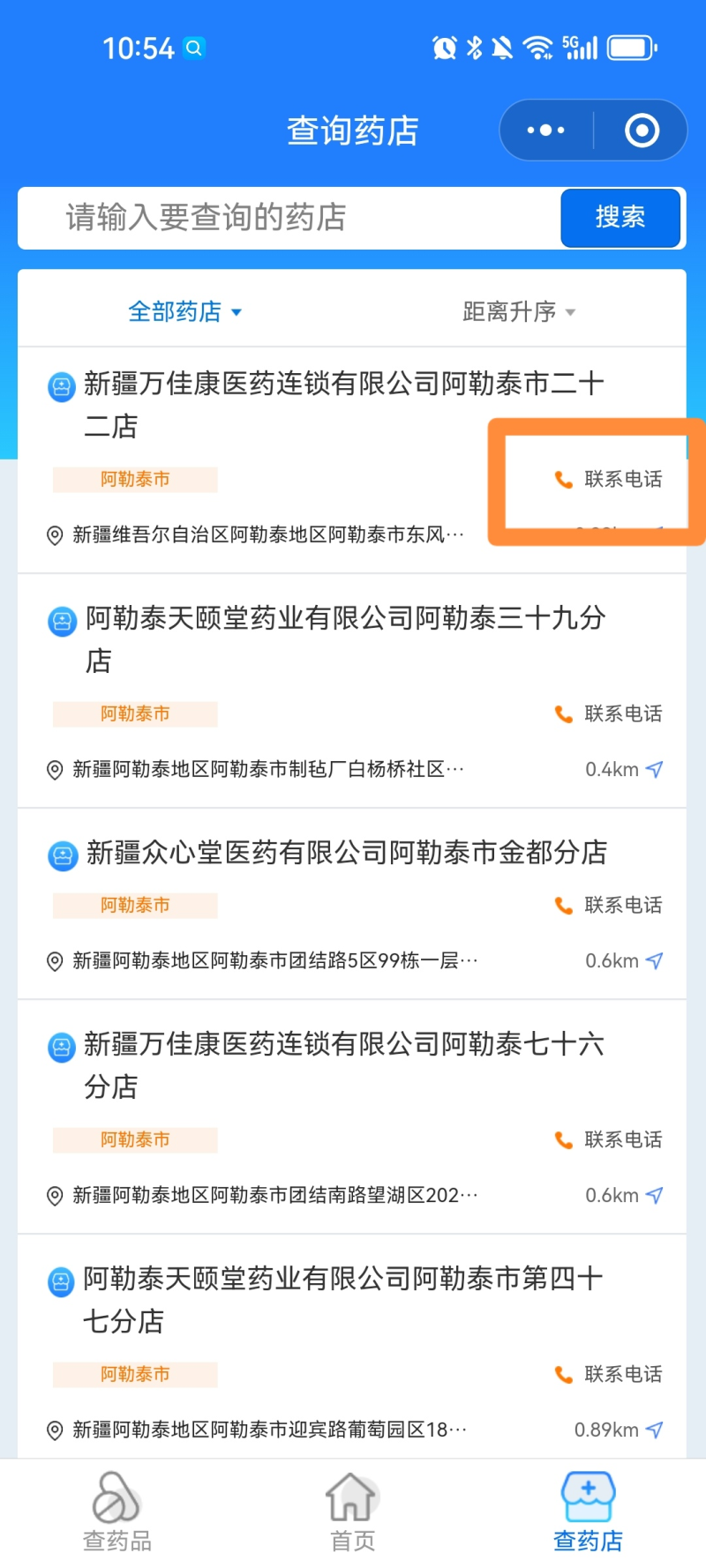Open 新疆众心堂医药金都分店 details
The image size is (706, 1568).
click(346, 852)
